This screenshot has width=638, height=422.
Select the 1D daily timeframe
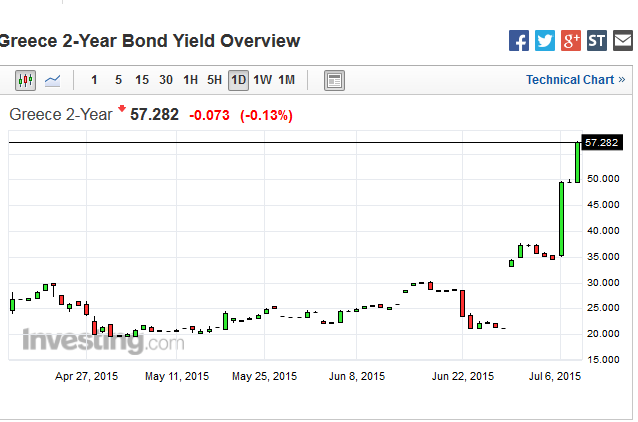[x=238, y=80]
